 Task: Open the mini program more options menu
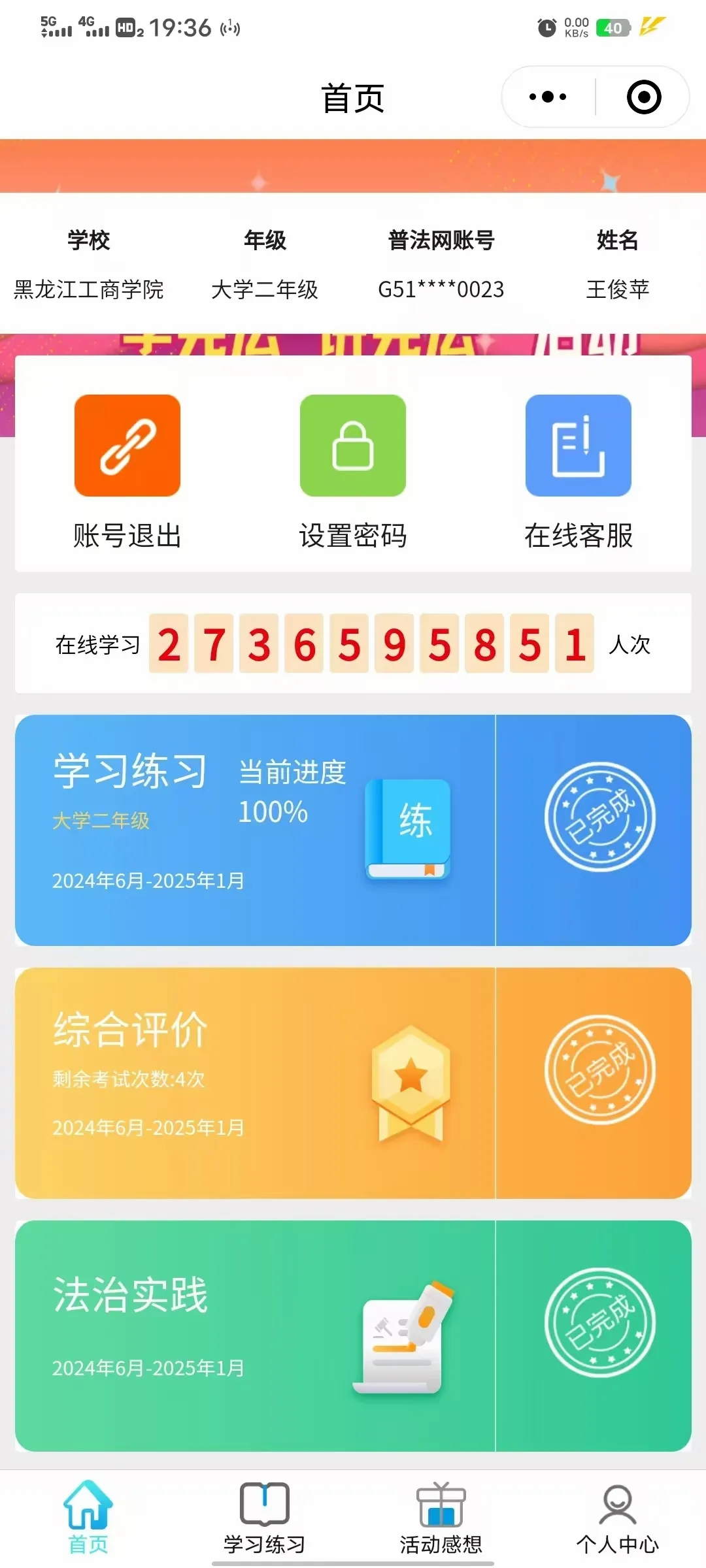[548, 97]
